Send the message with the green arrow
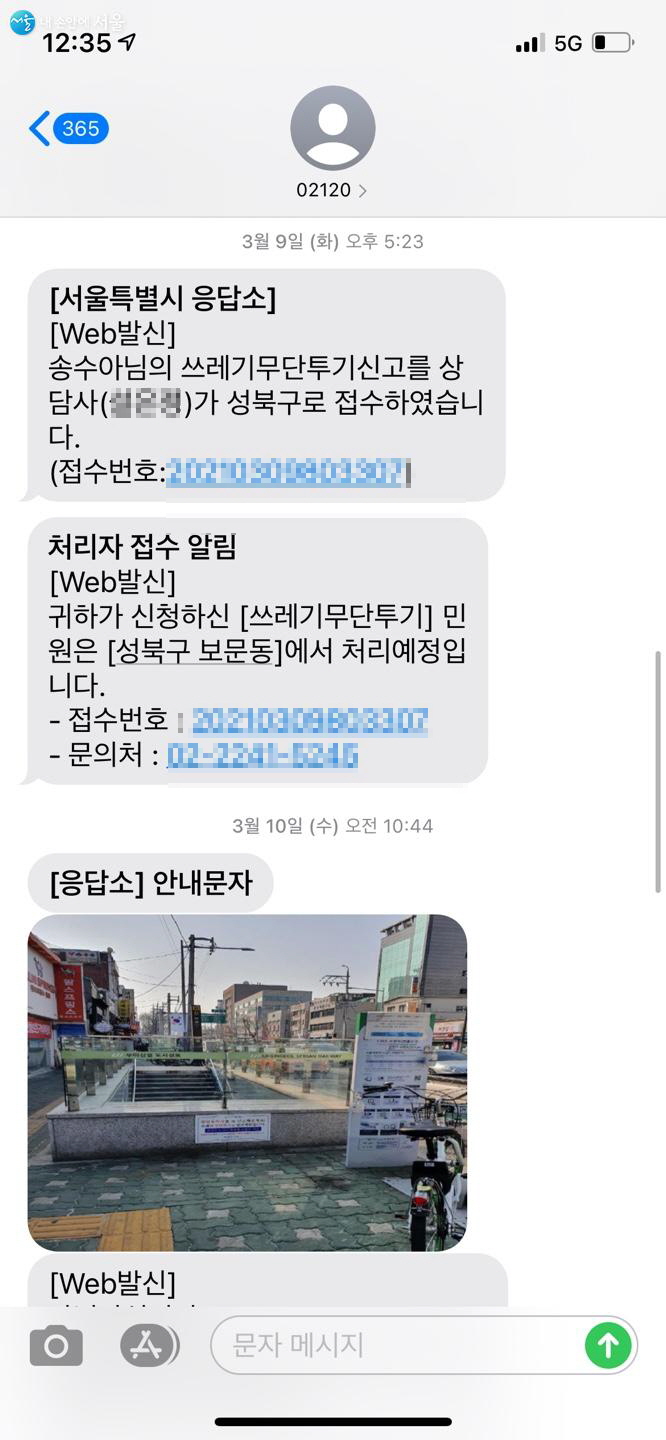The image size is (666, 1440). (608, 1346)
